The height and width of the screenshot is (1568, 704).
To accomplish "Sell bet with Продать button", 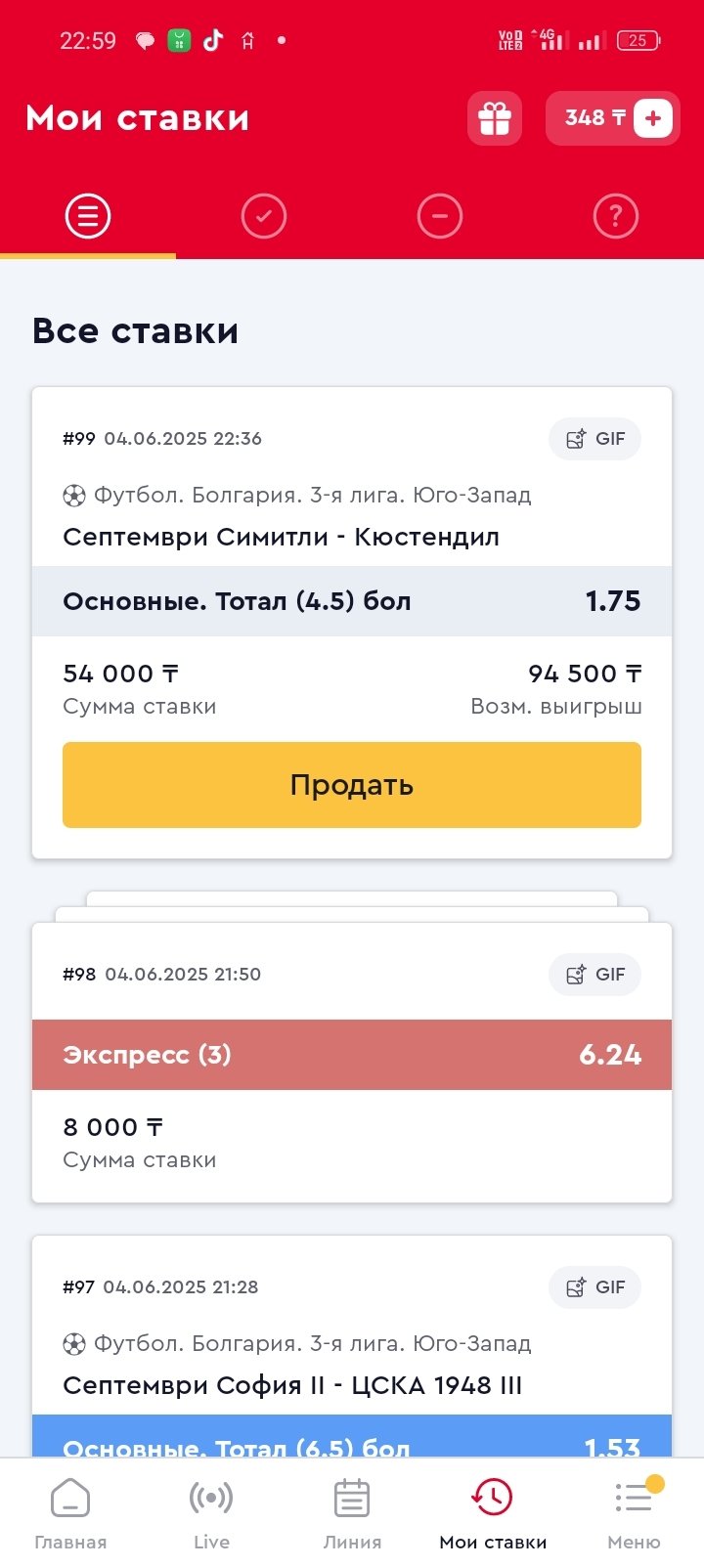I will click(352, 785).
